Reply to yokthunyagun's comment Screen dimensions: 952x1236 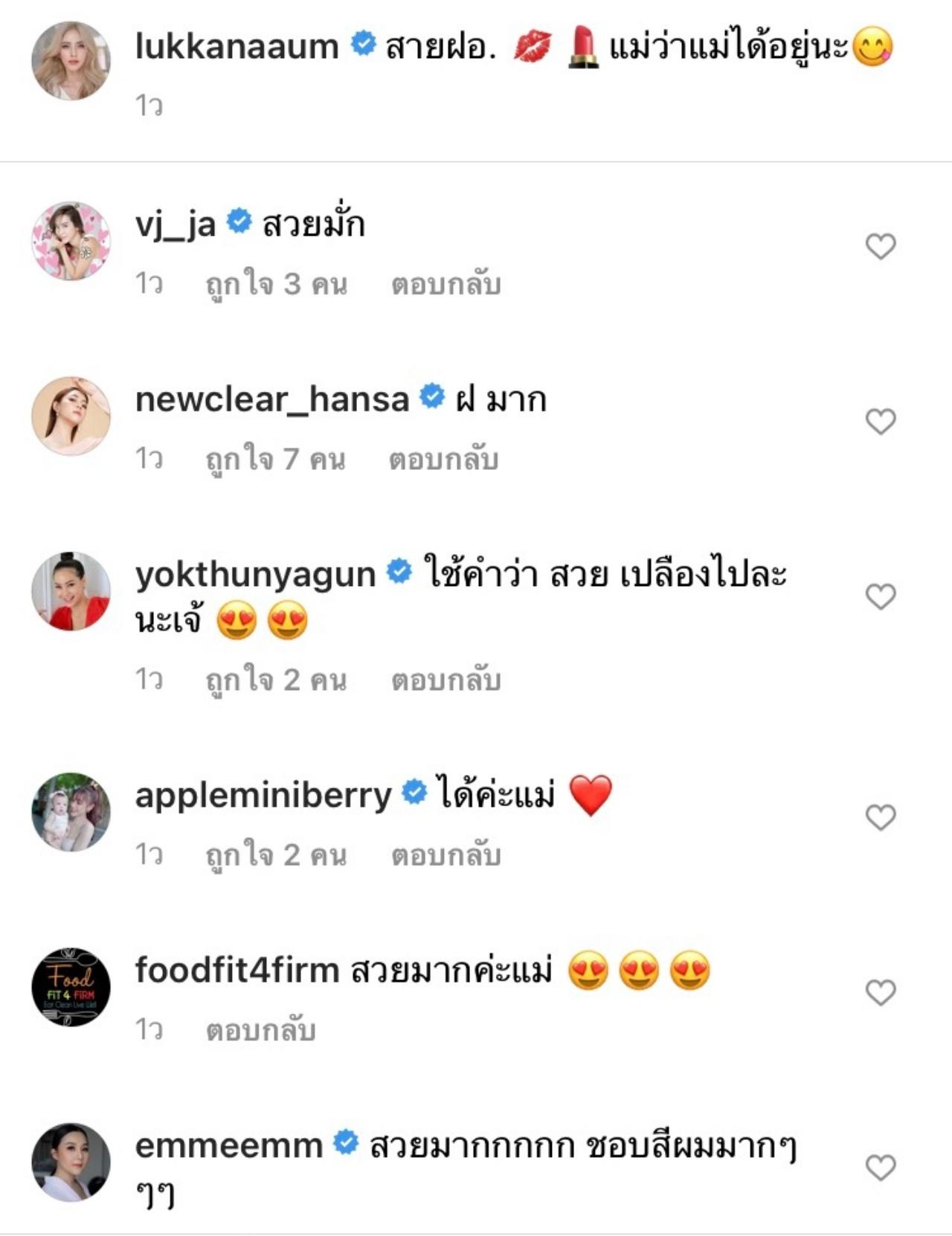[446, 680]
